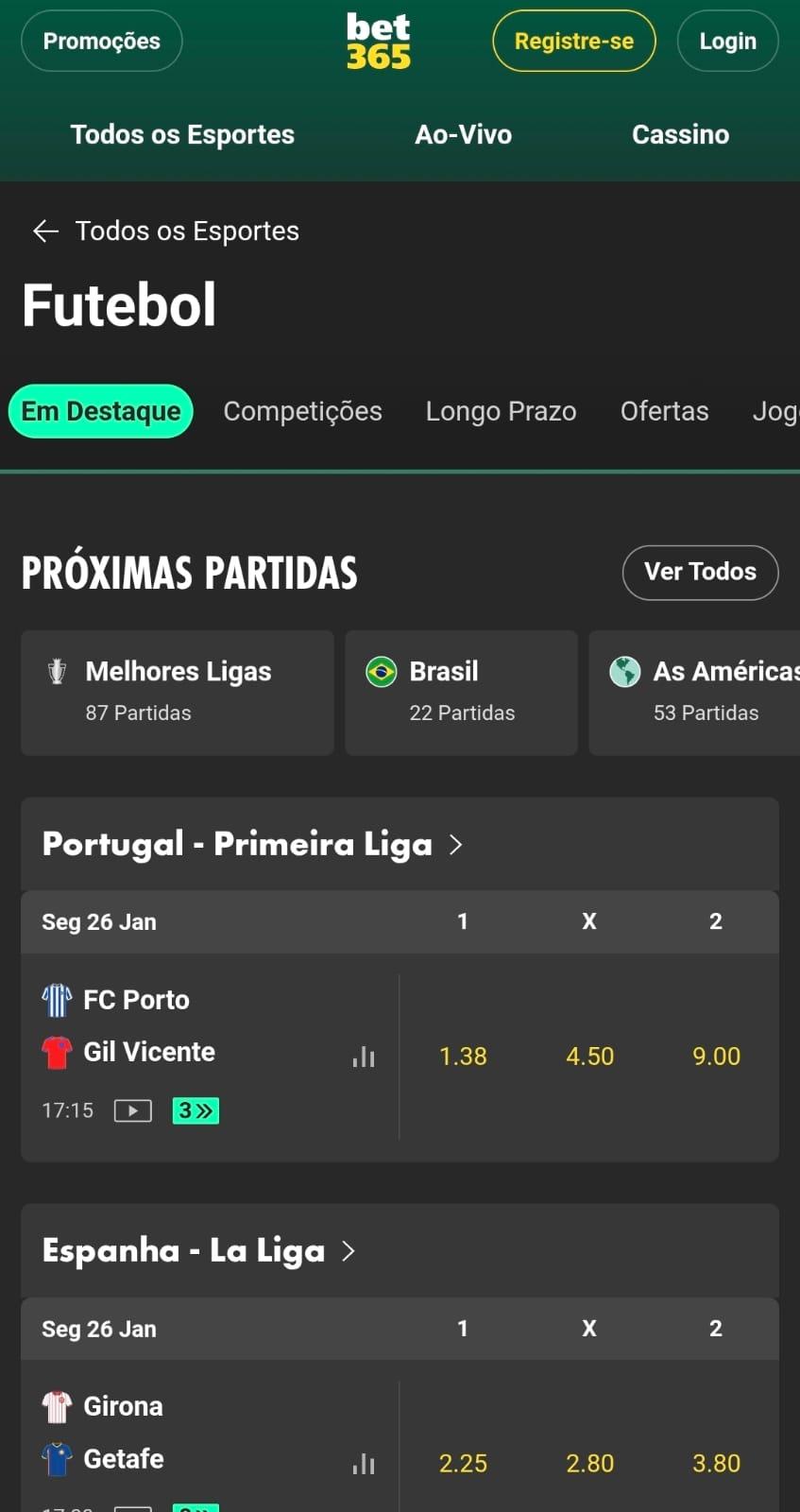This screenshot has height=1512, width=800.
Task: Select the Melhores Ligas trophy icon
Action: pos(57,671)
